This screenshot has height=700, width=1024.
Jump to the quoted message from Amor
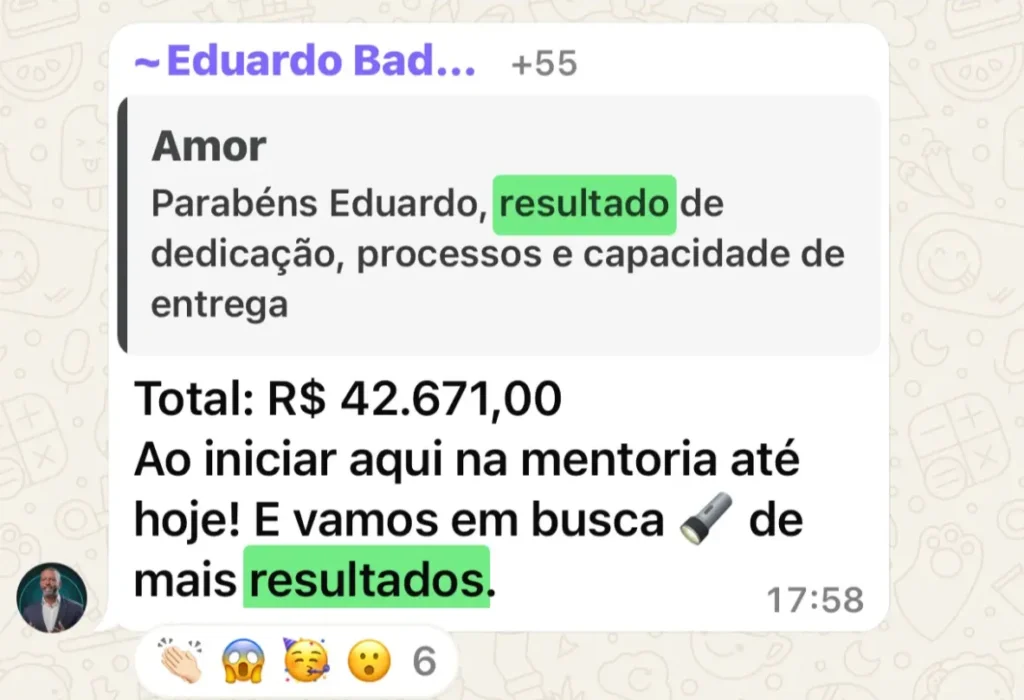498,226
